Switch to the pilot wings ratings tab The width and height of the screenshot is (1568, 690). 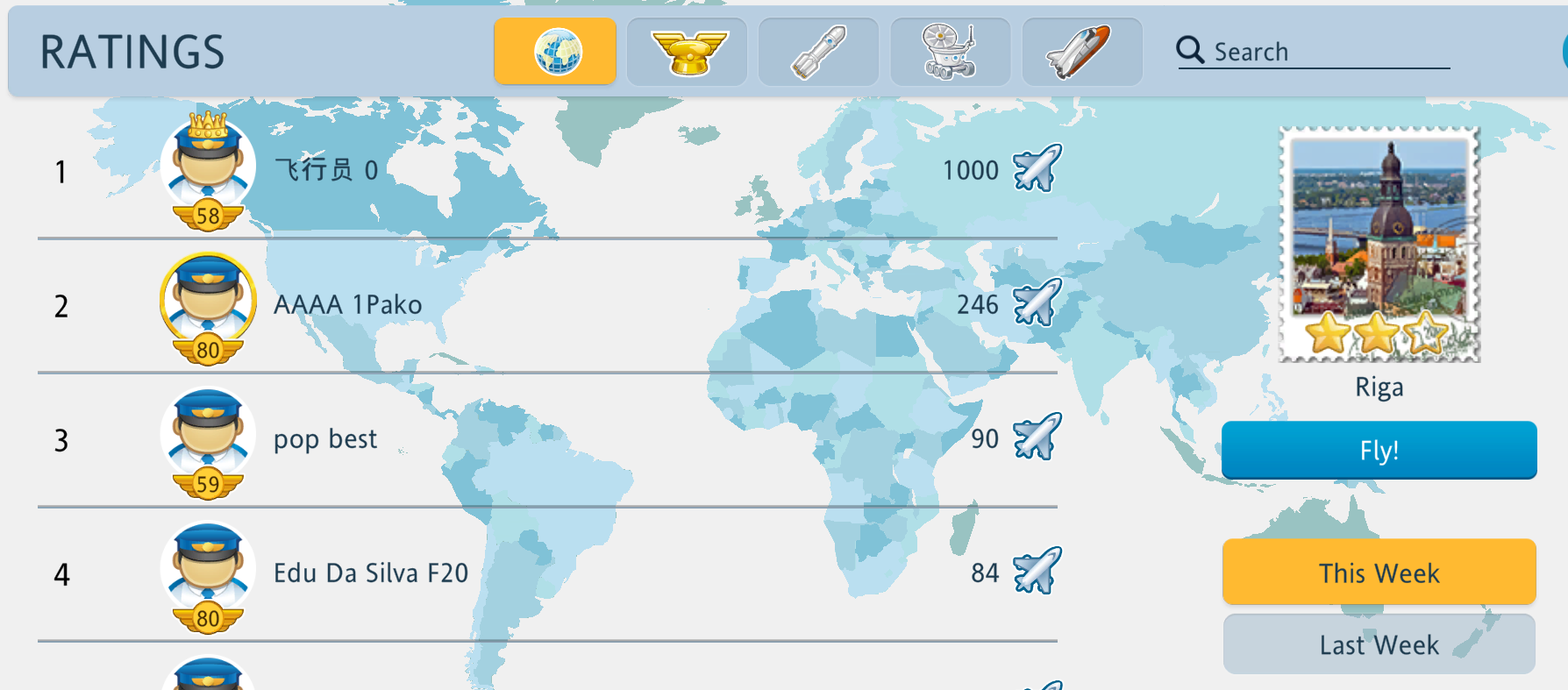click(x=688, y=52)
